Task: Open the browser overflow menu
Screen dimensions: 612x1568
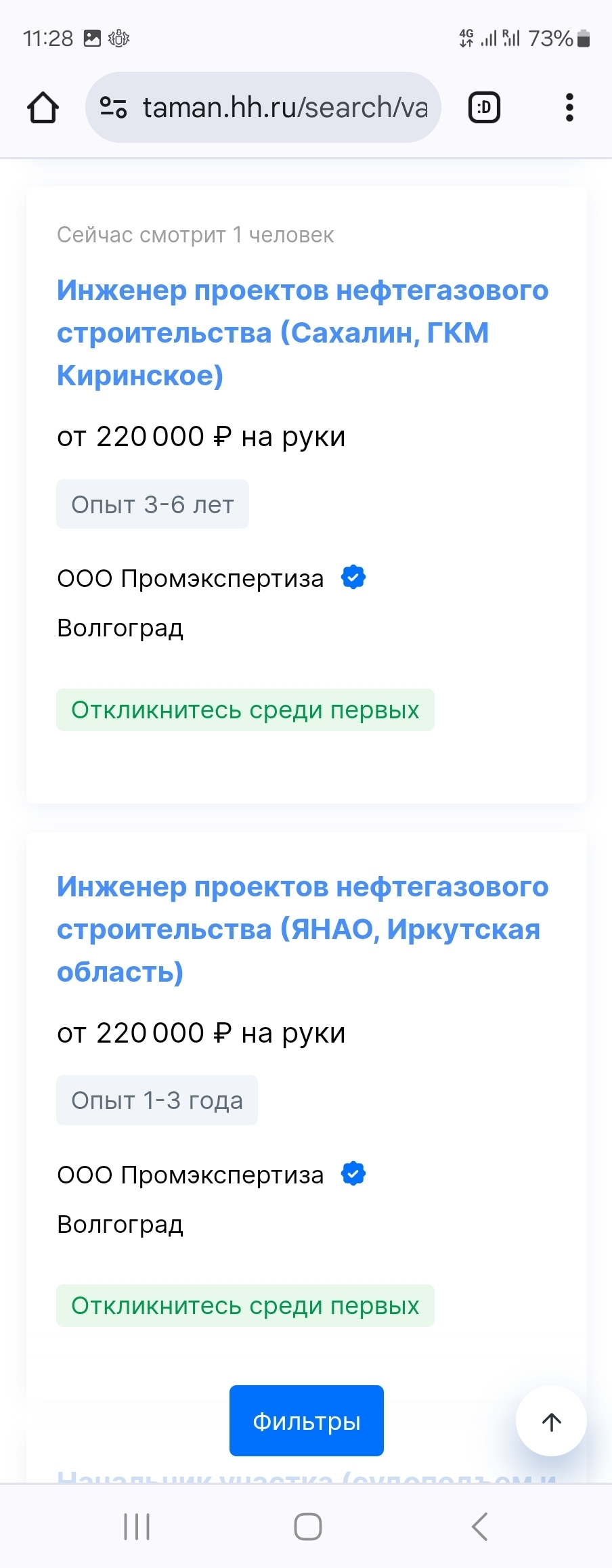Action: (569, 108)
